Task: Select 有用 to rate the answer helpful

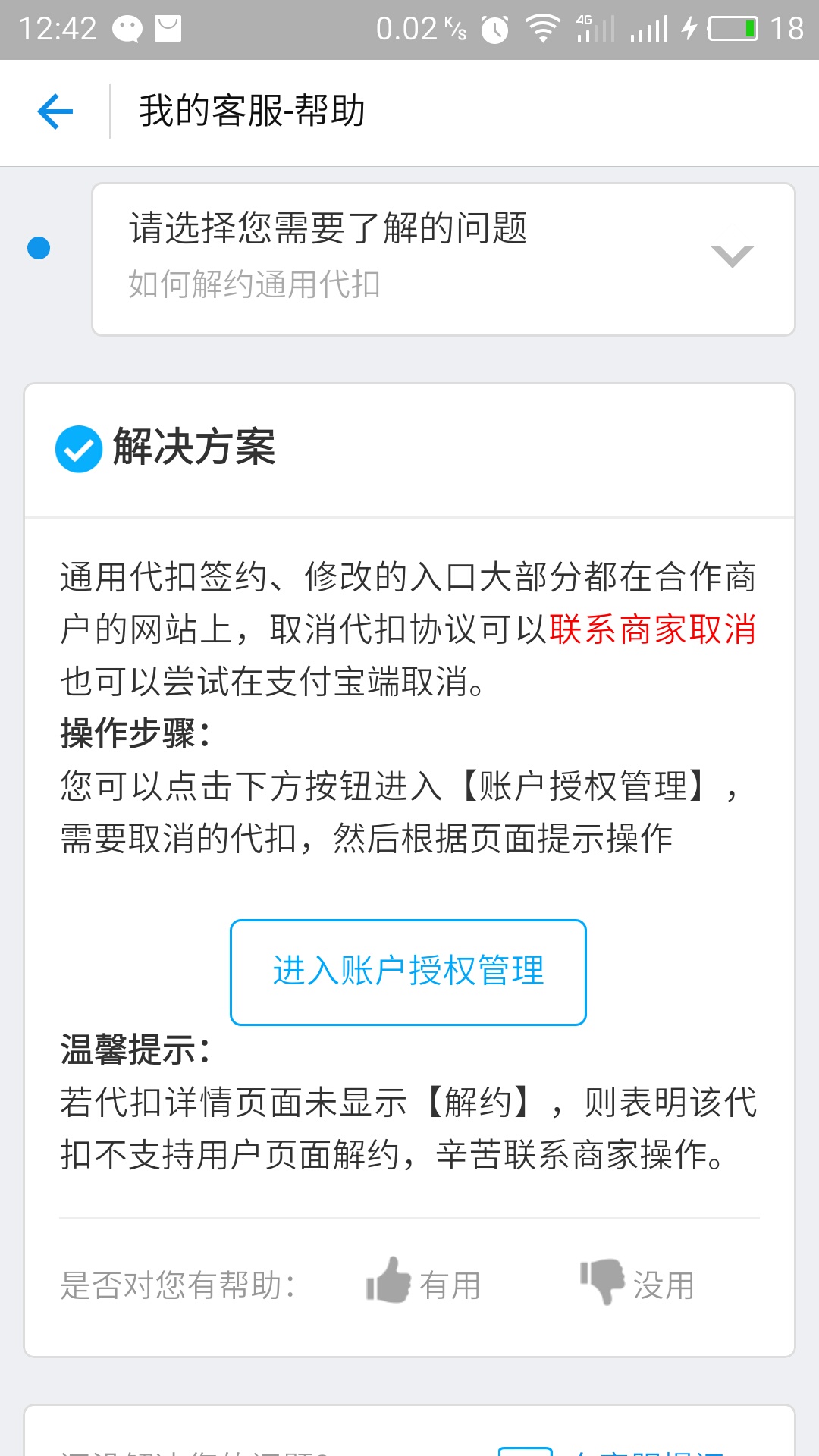Action: pos(450,1283)
